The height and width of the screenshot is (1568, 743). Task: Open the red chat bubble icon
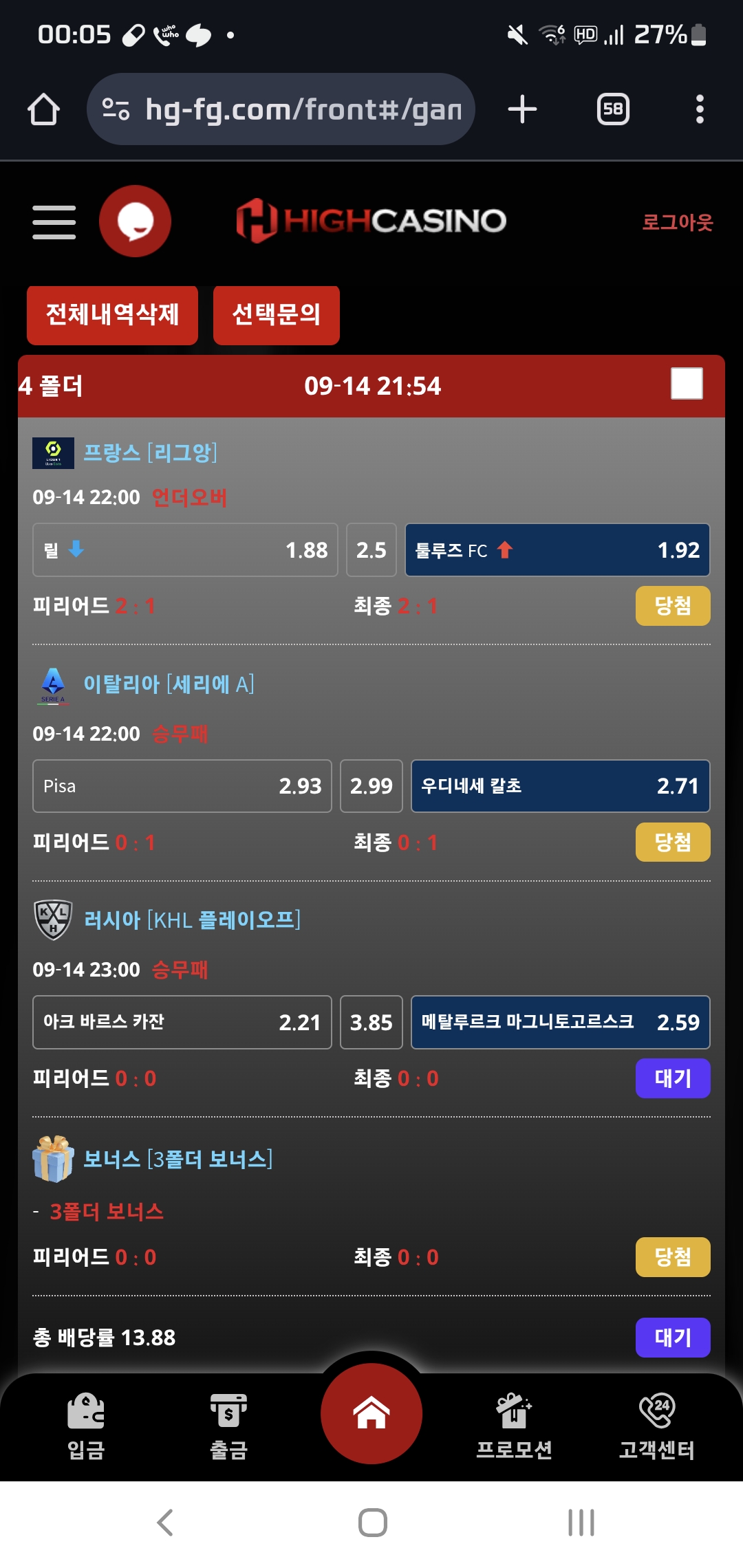(x=135, y=221)
